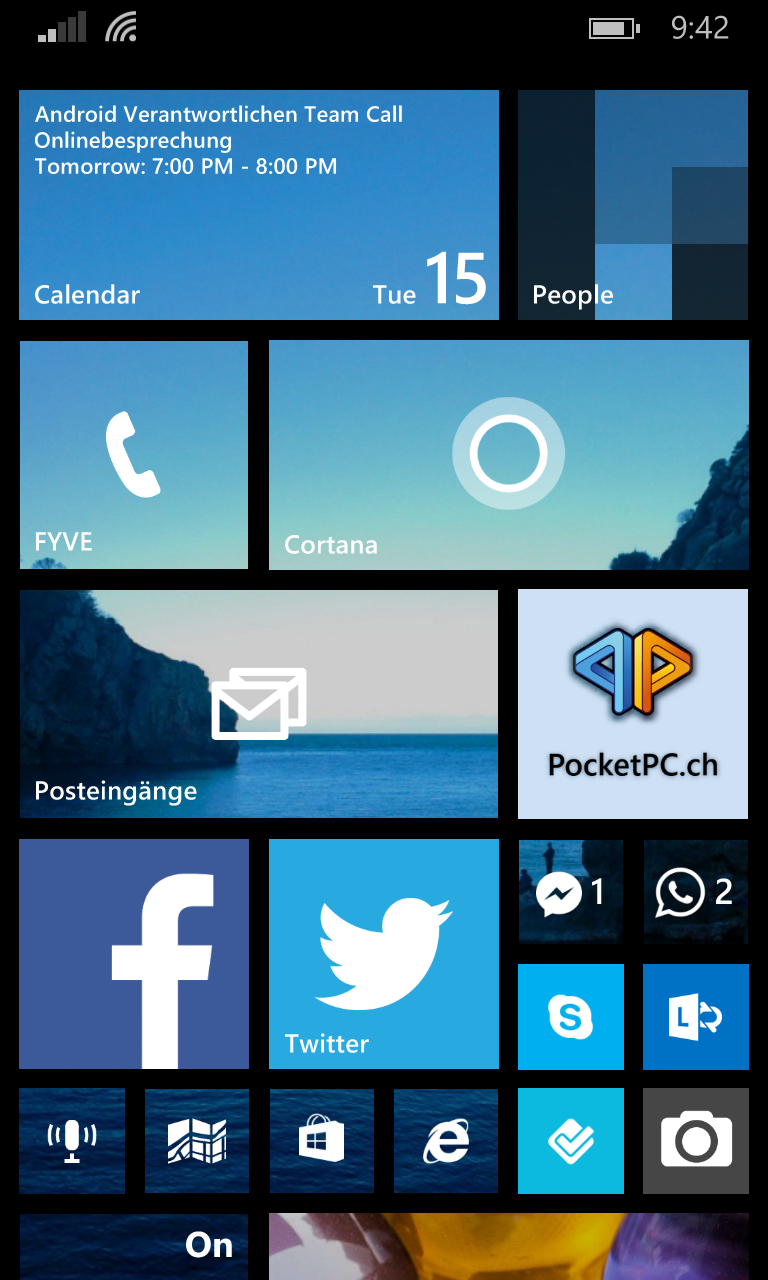
Task: Launch Cortana
Action: 509,455
